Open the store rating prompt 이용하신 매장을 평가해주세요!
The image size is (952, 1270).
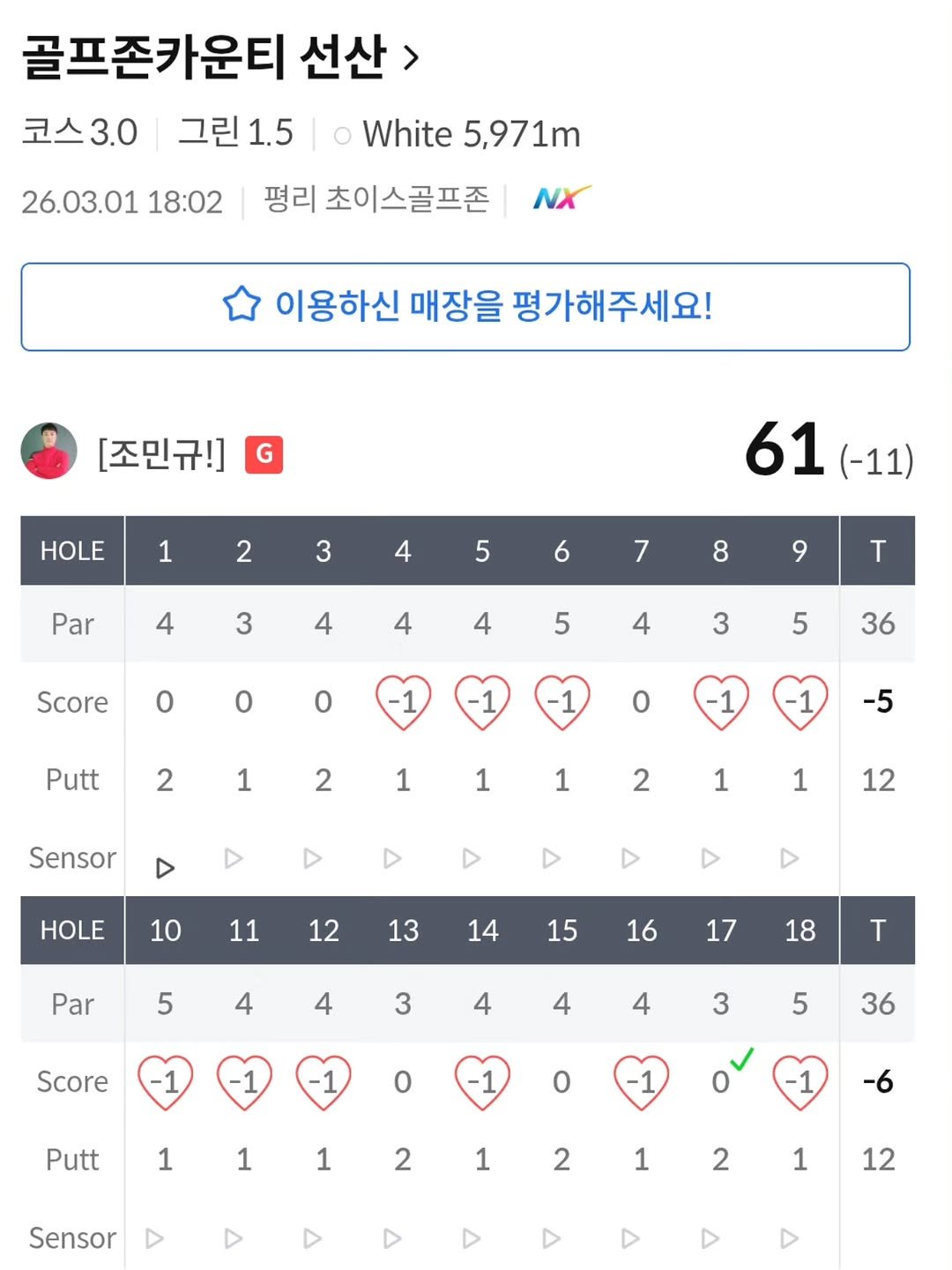(495, 306)
